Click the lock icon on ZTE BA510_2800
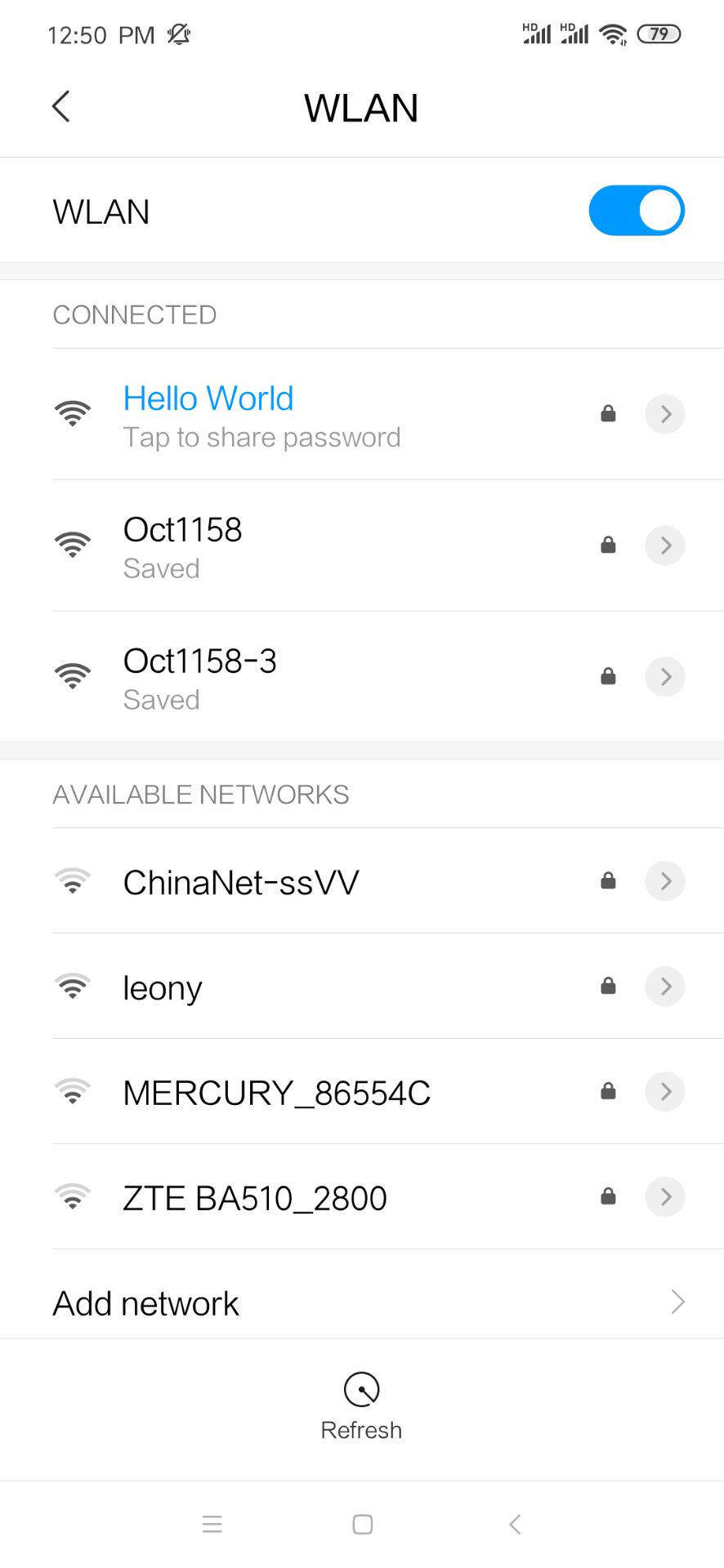Image resolution: width=724 pixels, height=1568 pixels. 607,1196
